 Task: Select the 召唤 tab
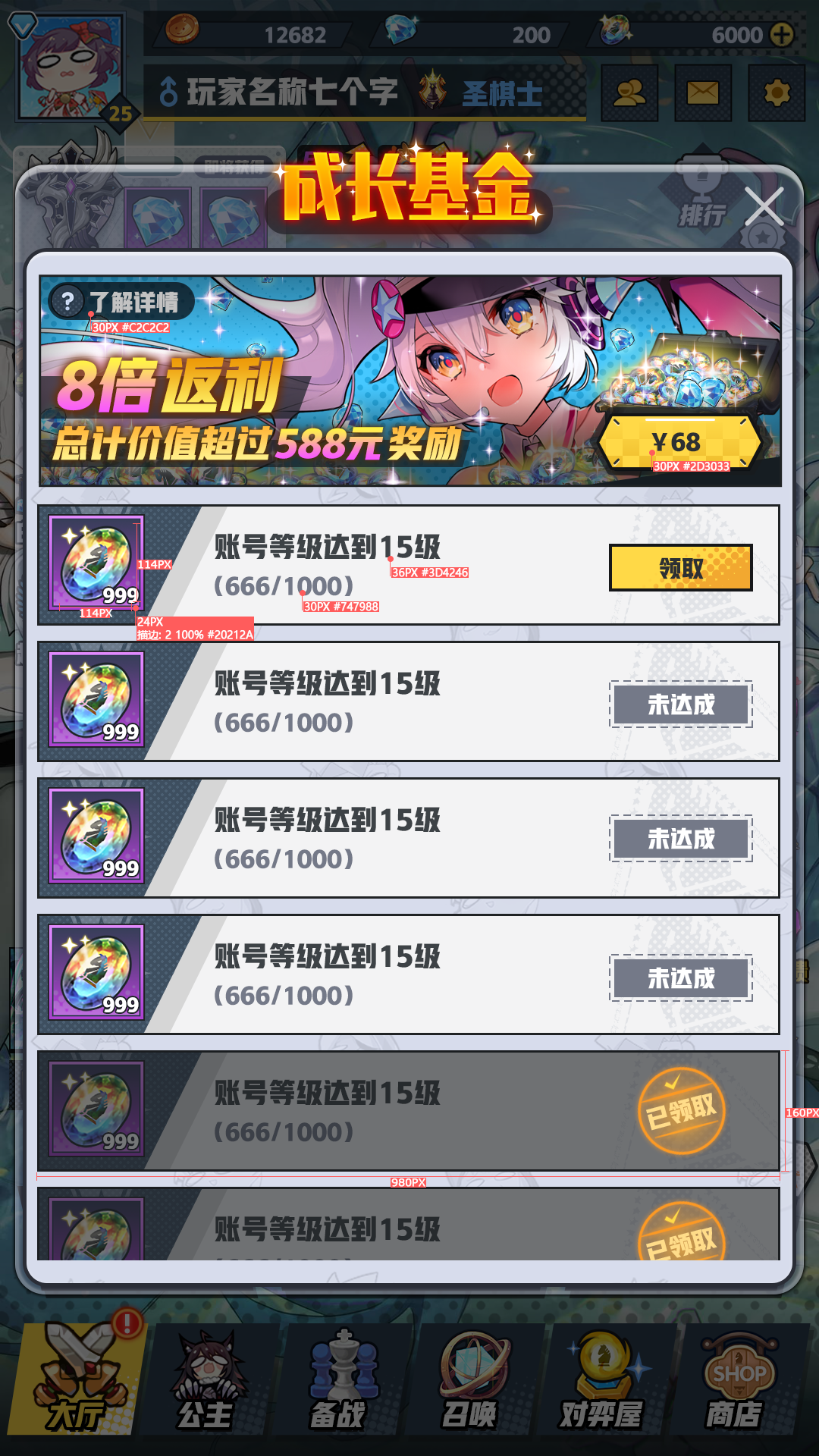[x=471, y=1380]
